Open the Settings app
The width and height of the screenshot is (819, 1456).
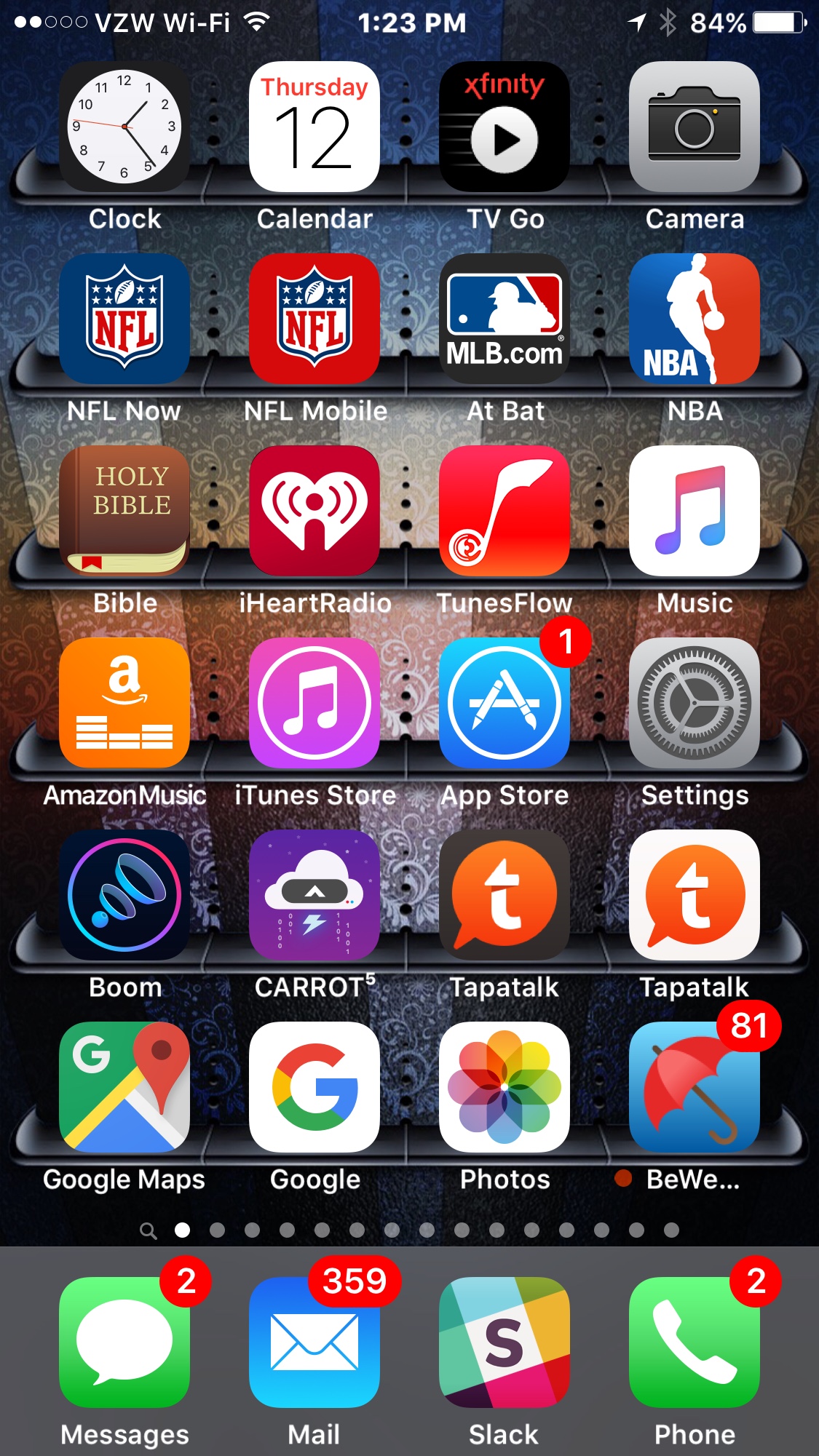coord(695,703)
